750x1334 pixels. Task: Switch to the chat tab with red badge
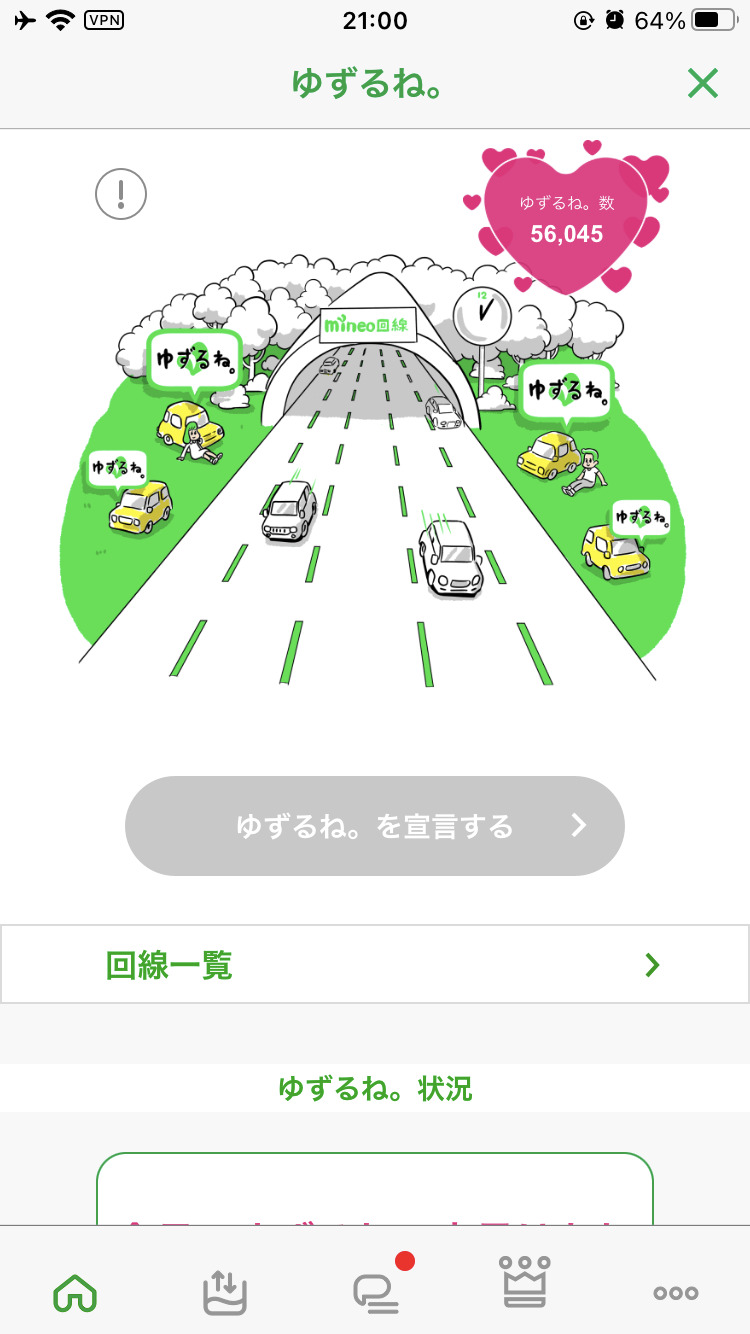point(376,1292)
